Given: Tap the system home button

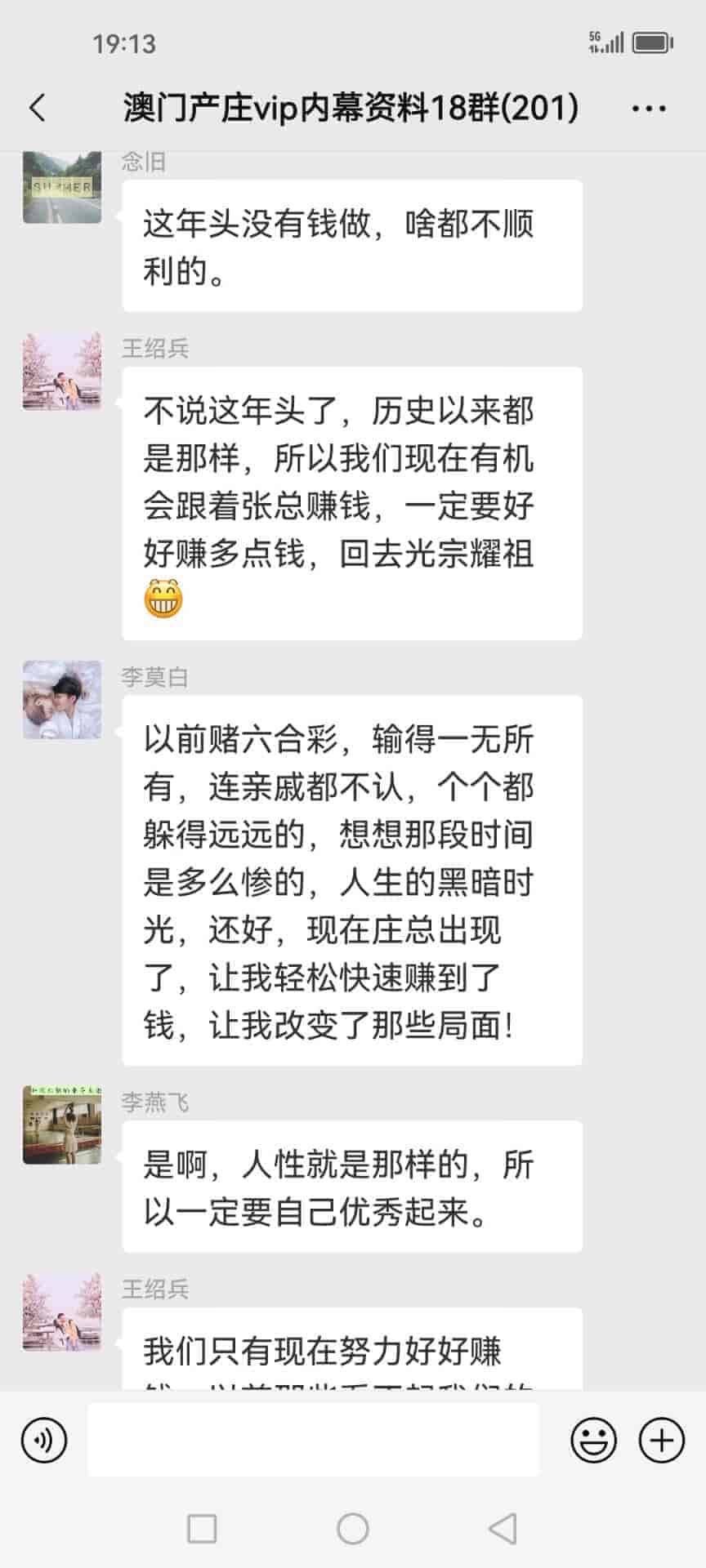Looking at the screenshot, I should tap(353, 1528).
